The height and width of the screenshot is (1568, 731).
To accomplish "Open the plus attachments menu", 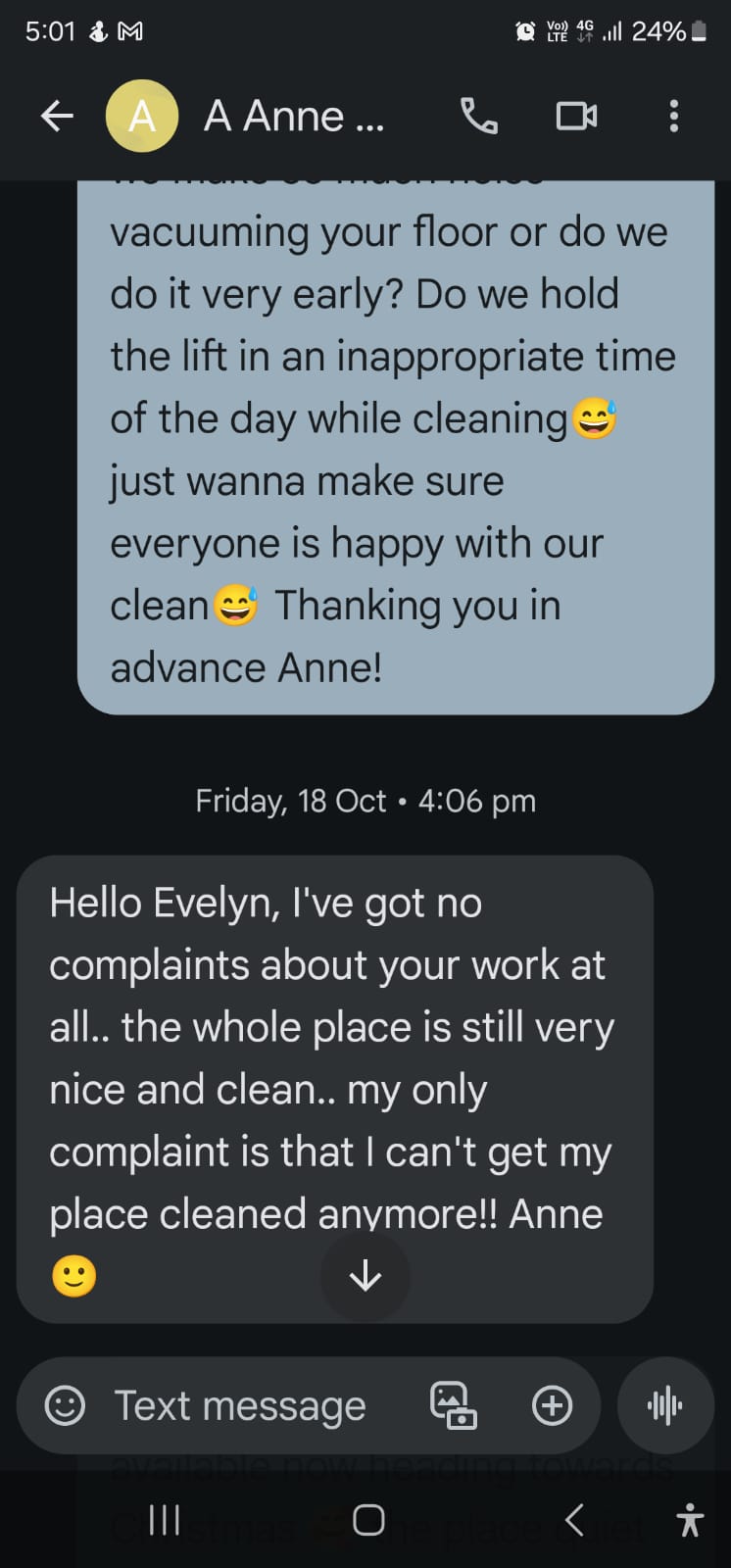I will point(552,1406).
